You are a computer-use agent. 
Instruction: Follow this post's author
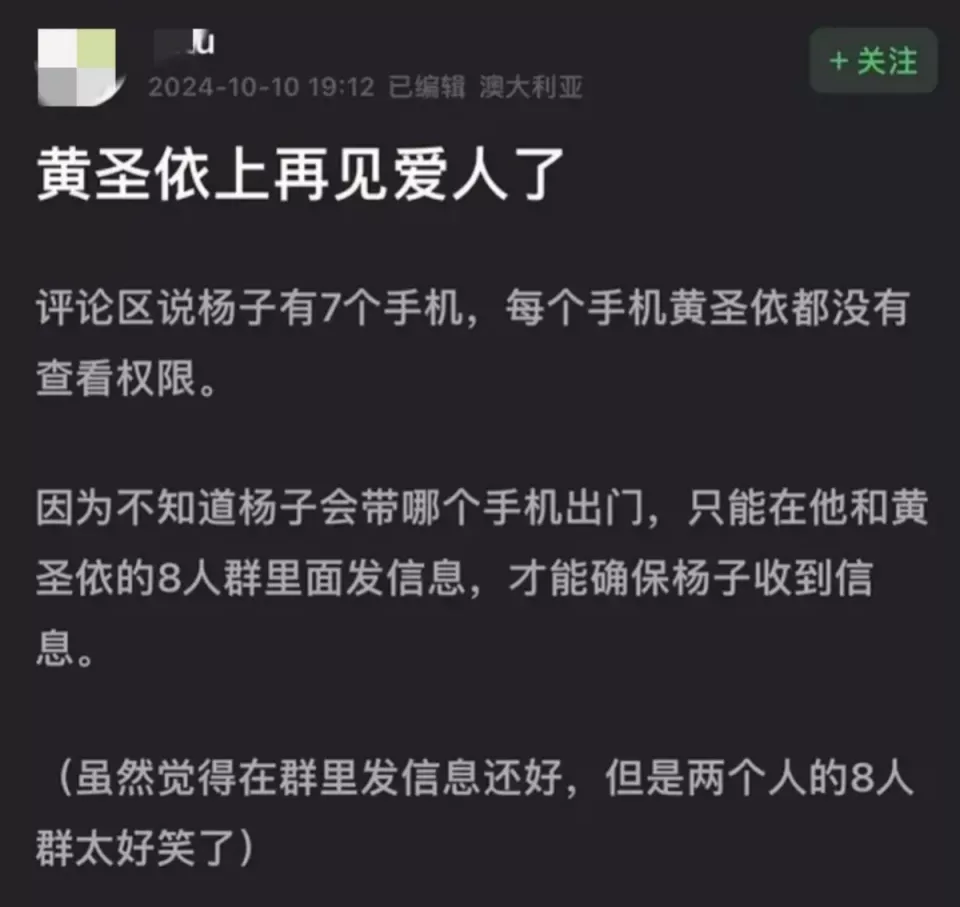pos(873,61)
